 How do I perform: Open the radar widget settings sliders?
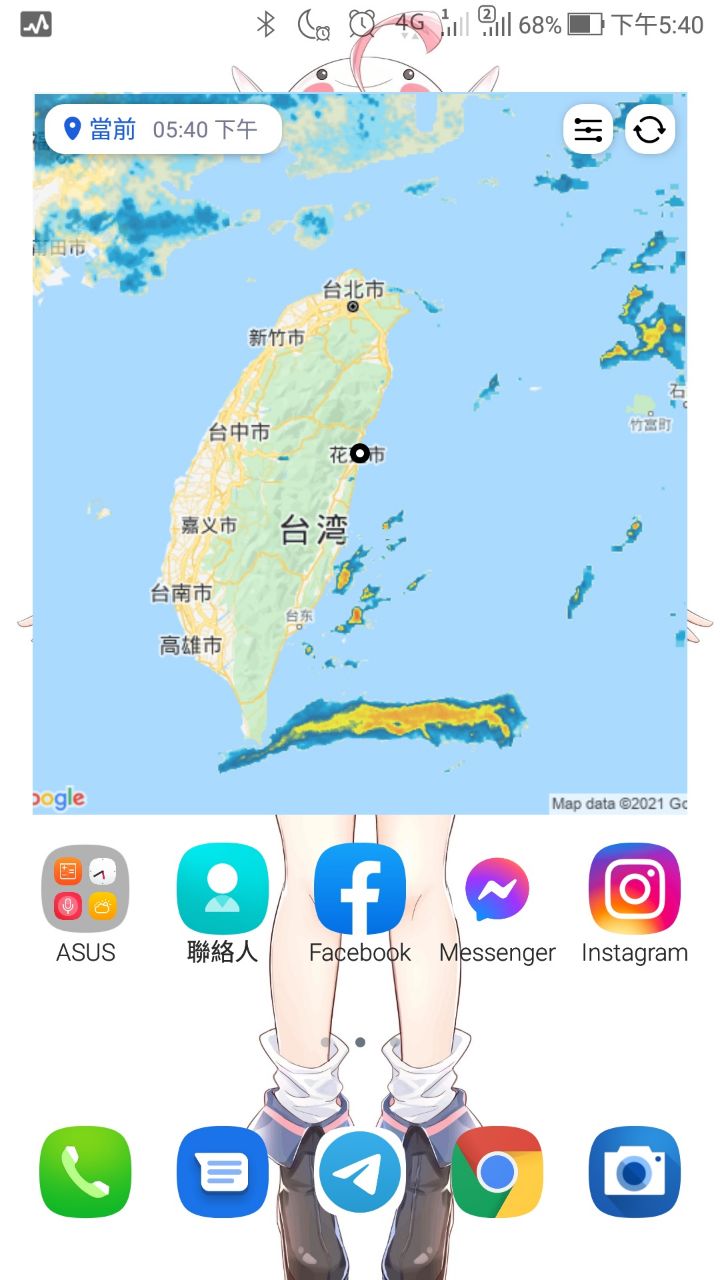588,130
